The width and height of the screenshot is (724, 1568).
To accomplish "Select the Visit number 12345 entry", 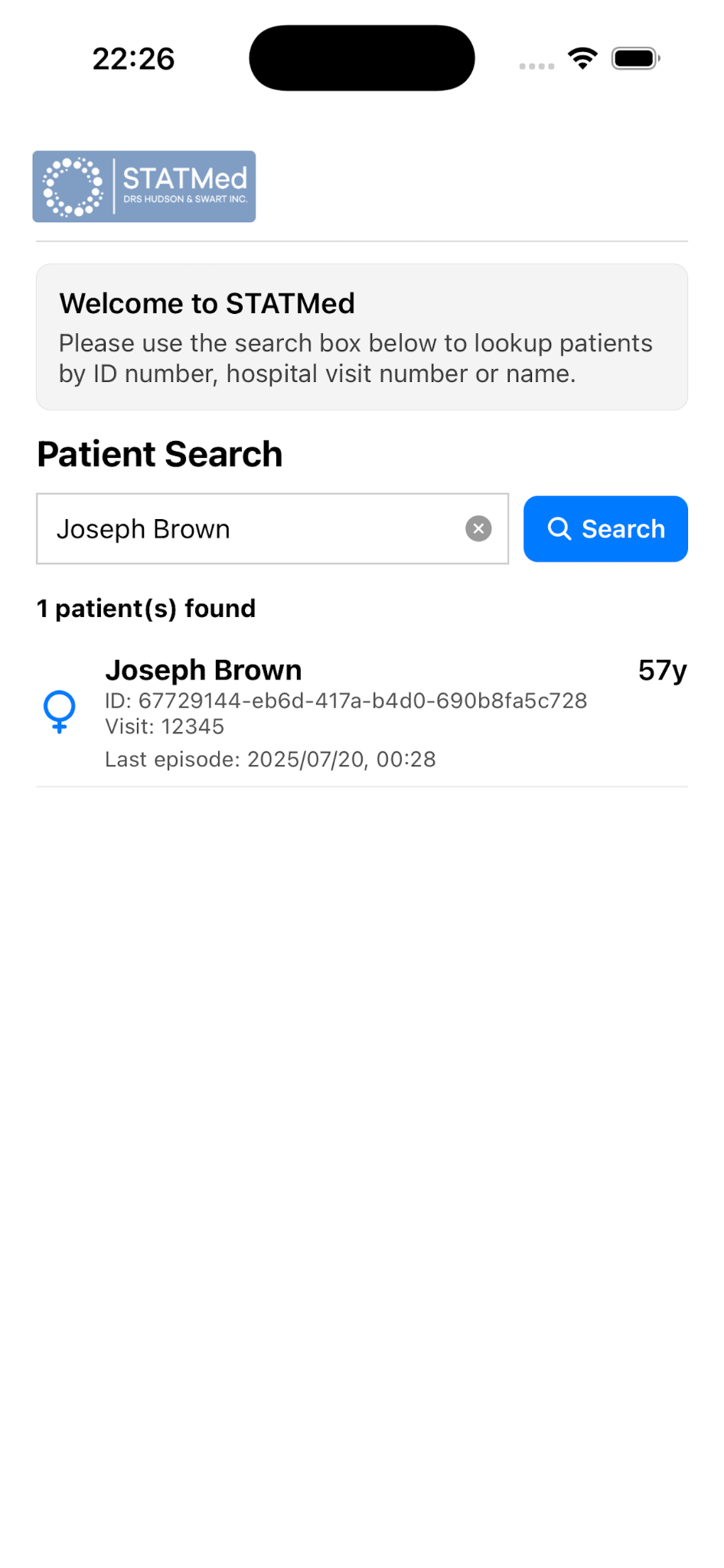I will tap(164, 727).
